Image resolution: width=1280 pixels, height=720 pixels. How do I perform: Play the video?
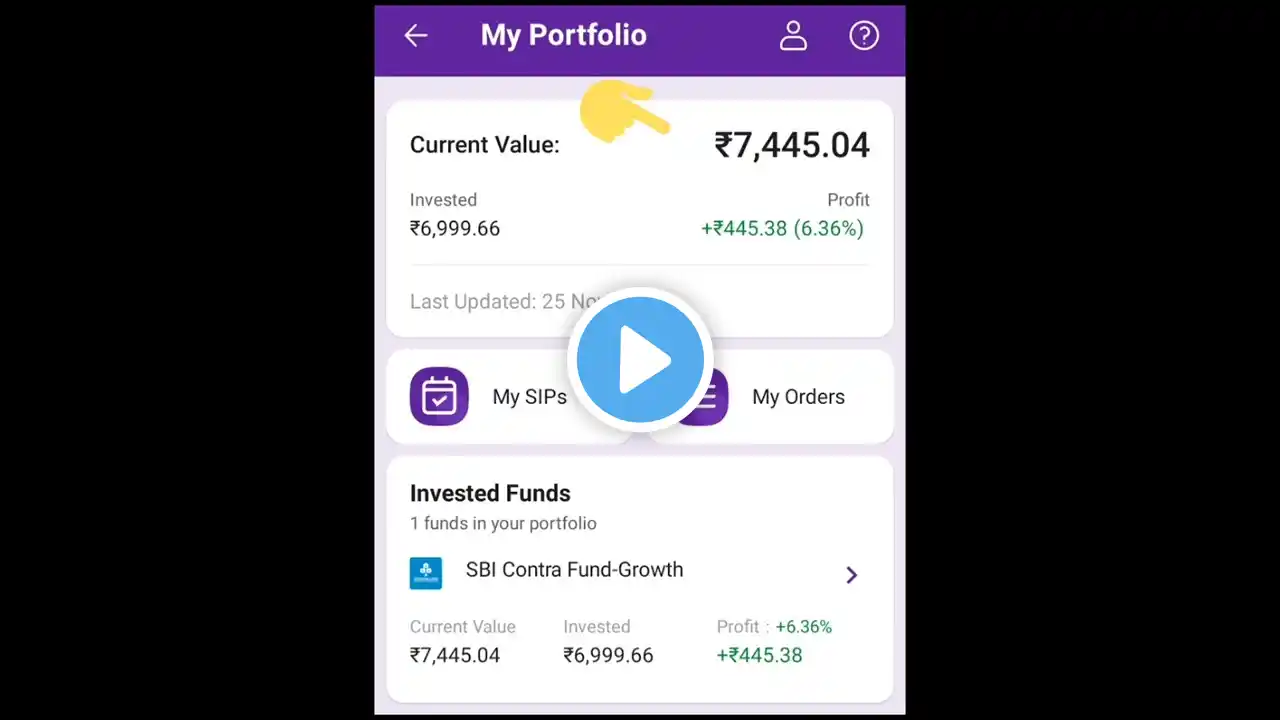pos(640,360)
